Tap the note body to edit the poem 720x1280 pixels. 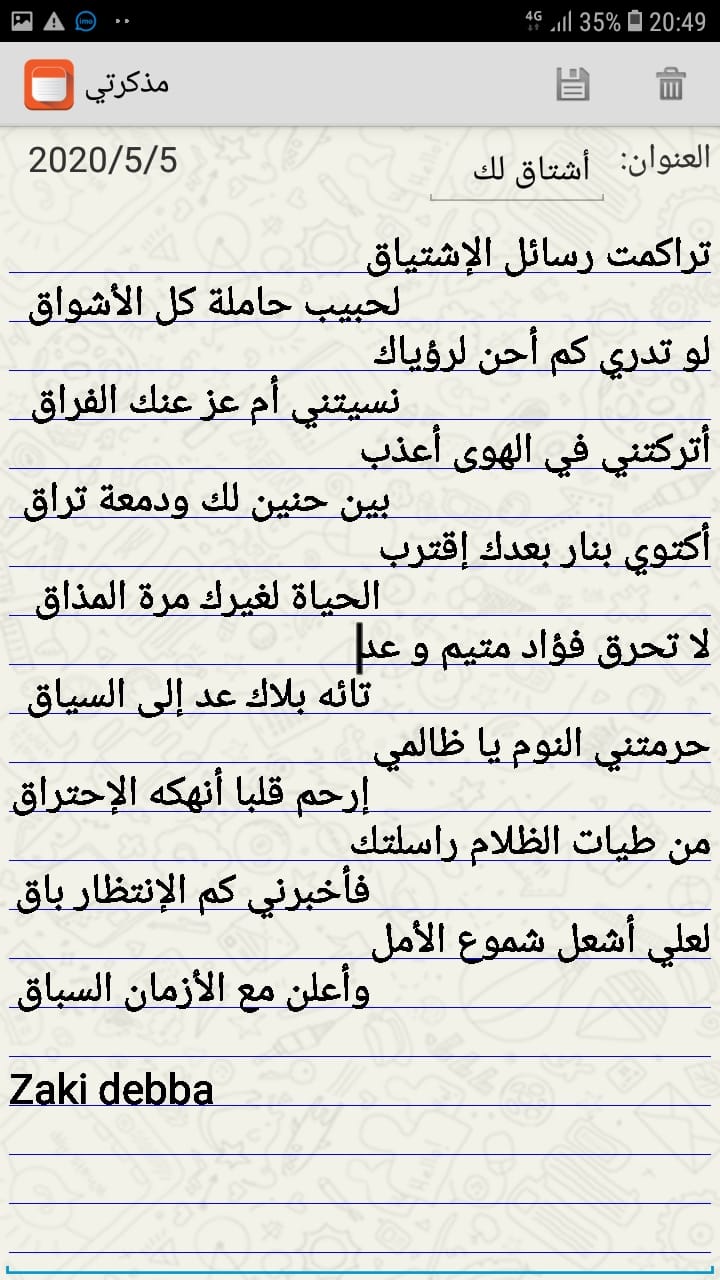point(360,742)
